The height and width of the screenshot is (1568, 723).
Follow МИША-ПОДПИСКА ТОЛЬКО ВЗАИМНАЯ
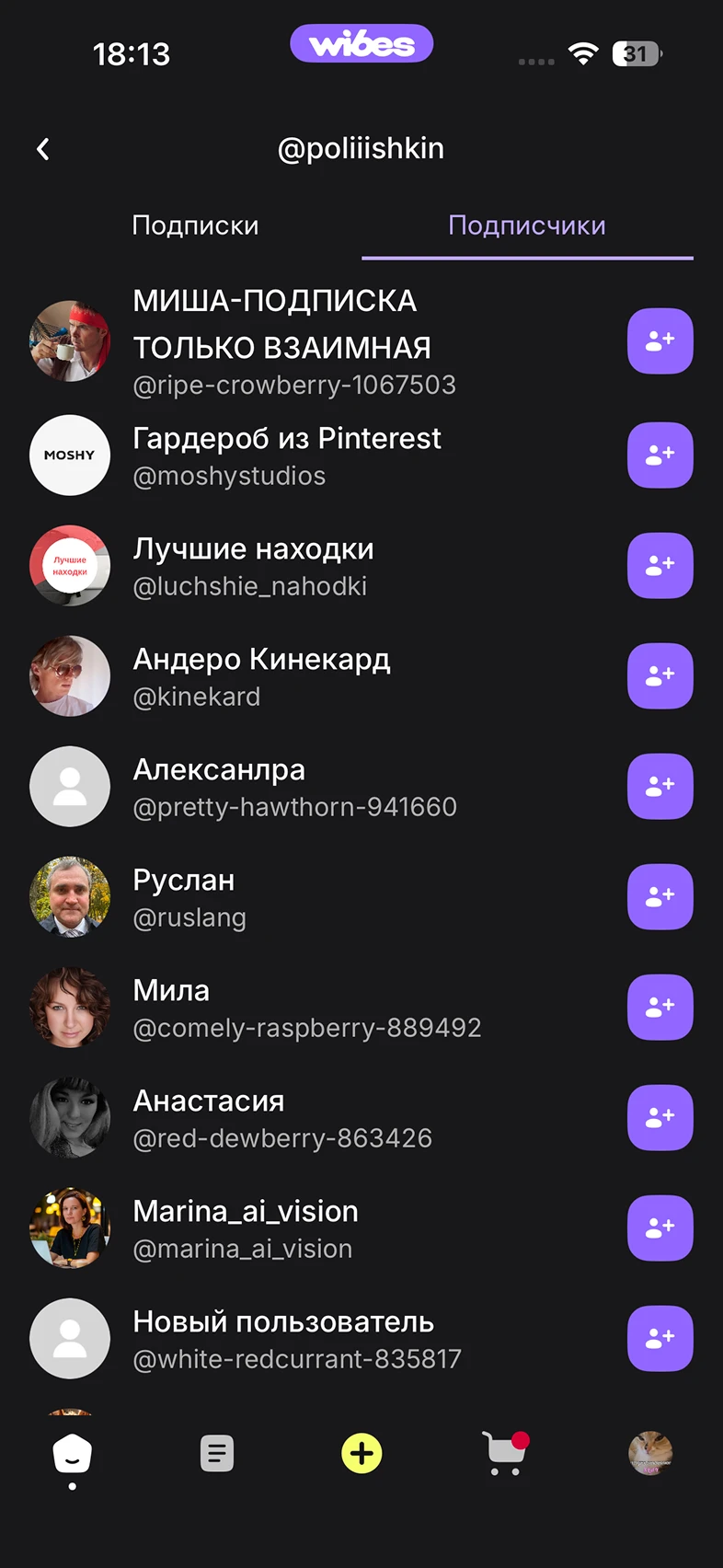click(660, 341)
